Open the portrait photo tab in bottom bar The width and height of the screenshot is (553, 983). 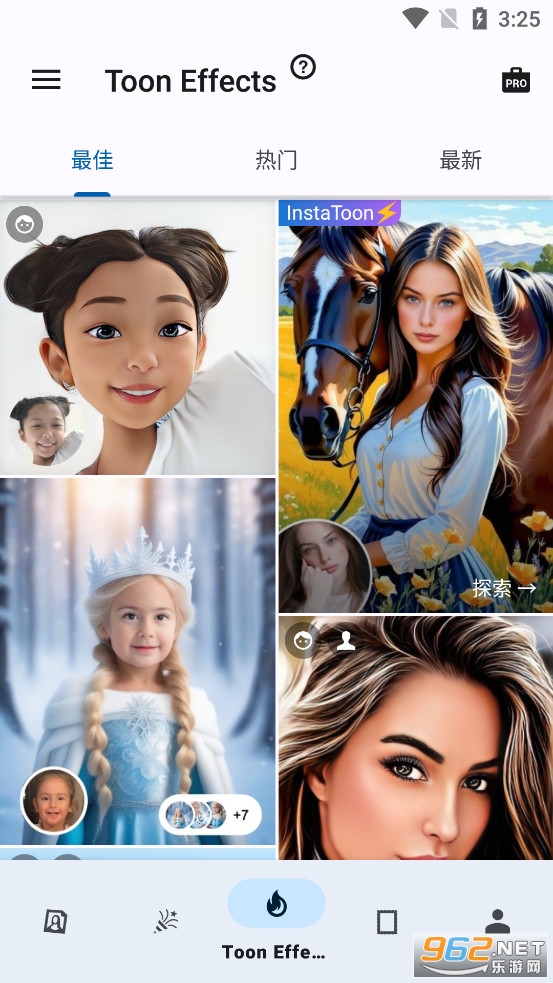55,922
